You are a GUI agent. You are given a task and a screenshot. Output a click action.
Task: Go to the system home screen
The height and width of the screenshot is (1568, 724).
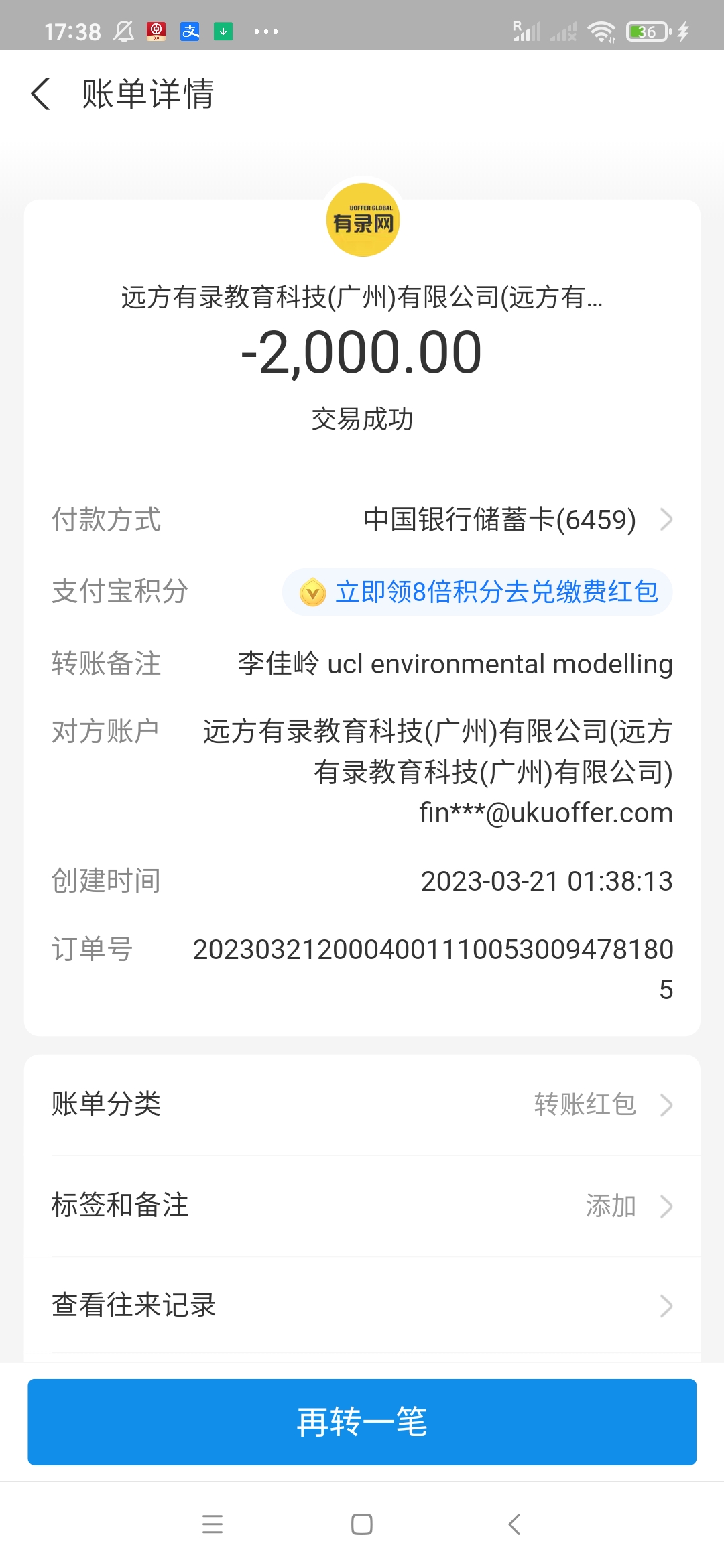[x=362, y=1525]
